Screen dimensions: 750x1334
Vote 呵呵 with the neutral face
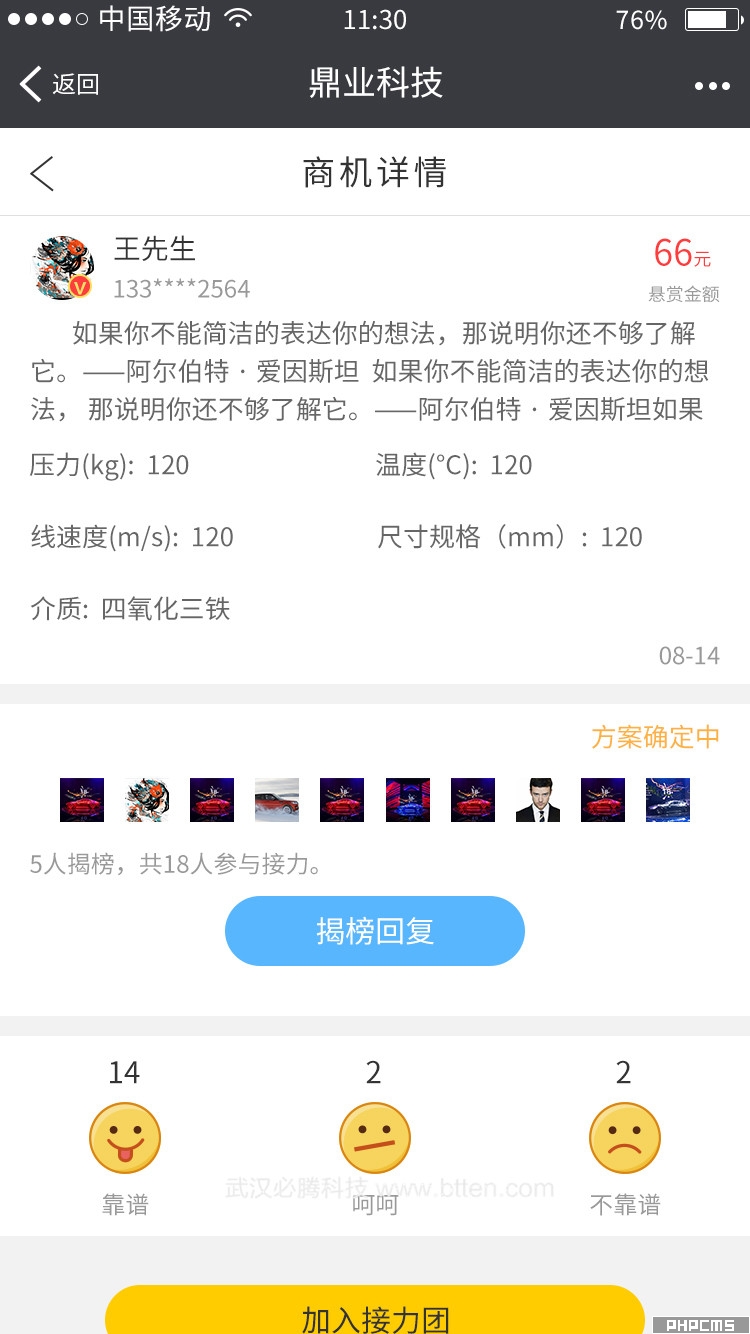pyautogui.click(x=375, y=1138)
